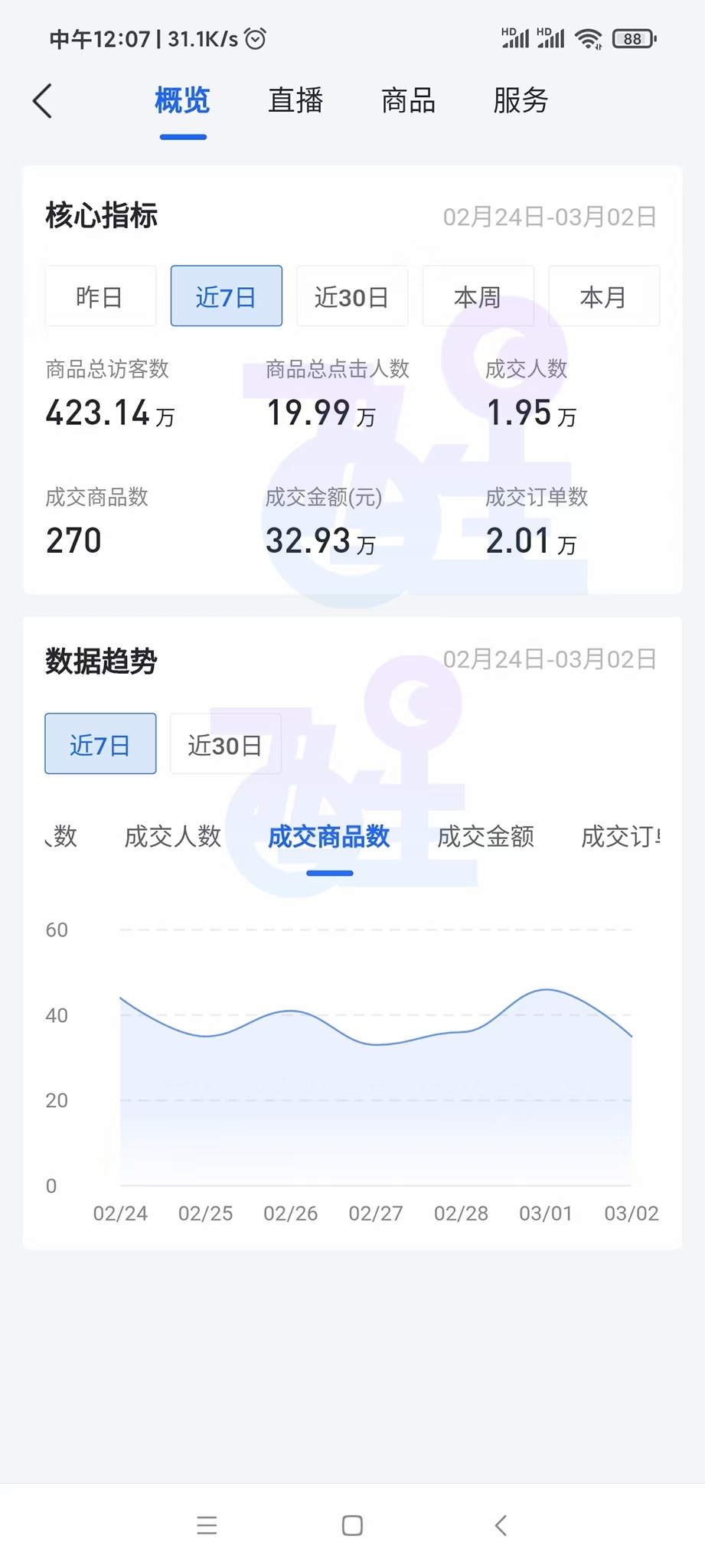Switch to the 直播 tab
705x1568 pixels.
(296, 100)
